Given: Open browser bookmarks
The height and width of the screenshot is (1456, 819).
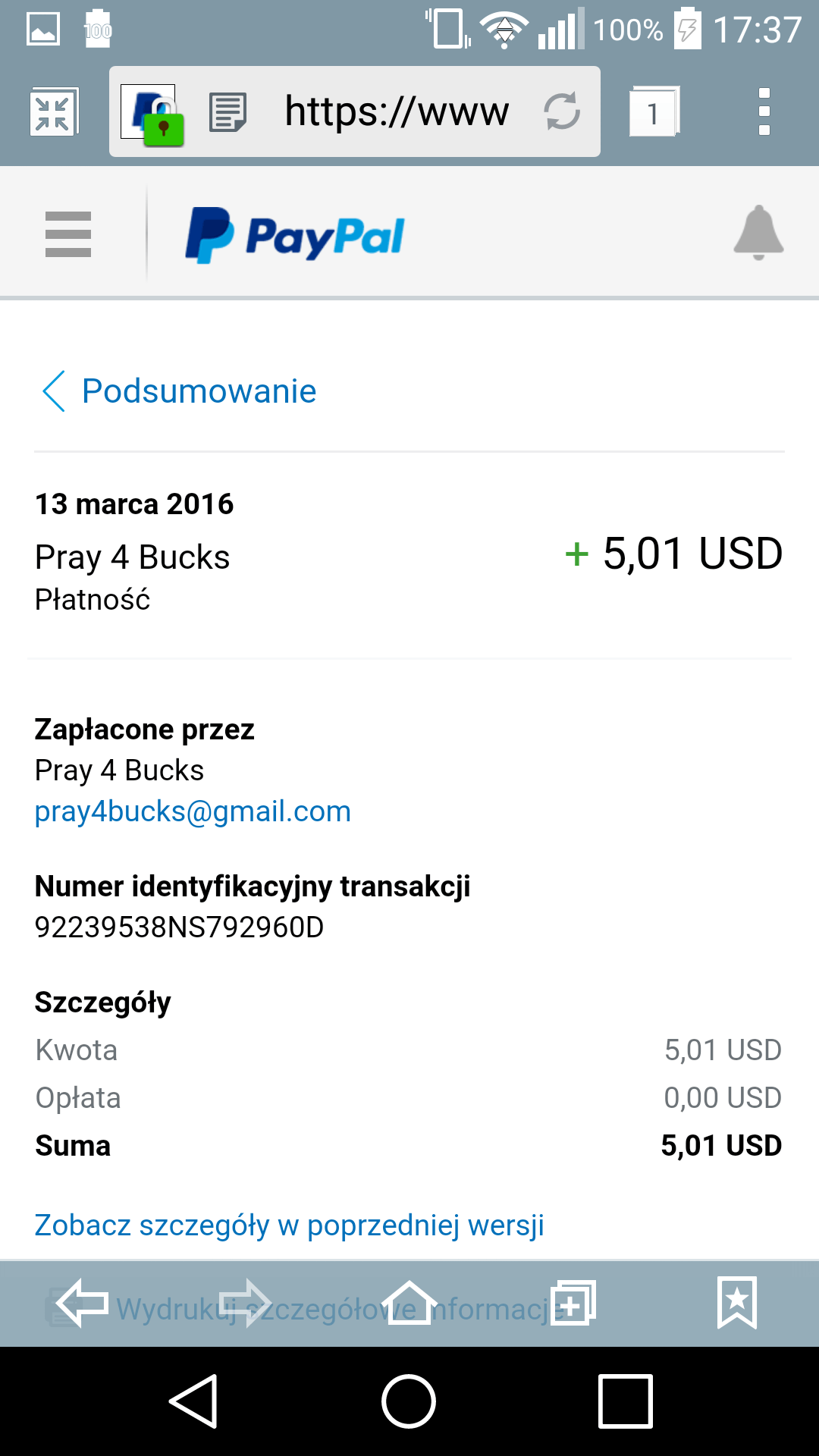Looking at the screenshot, I should pos(737,1304).
